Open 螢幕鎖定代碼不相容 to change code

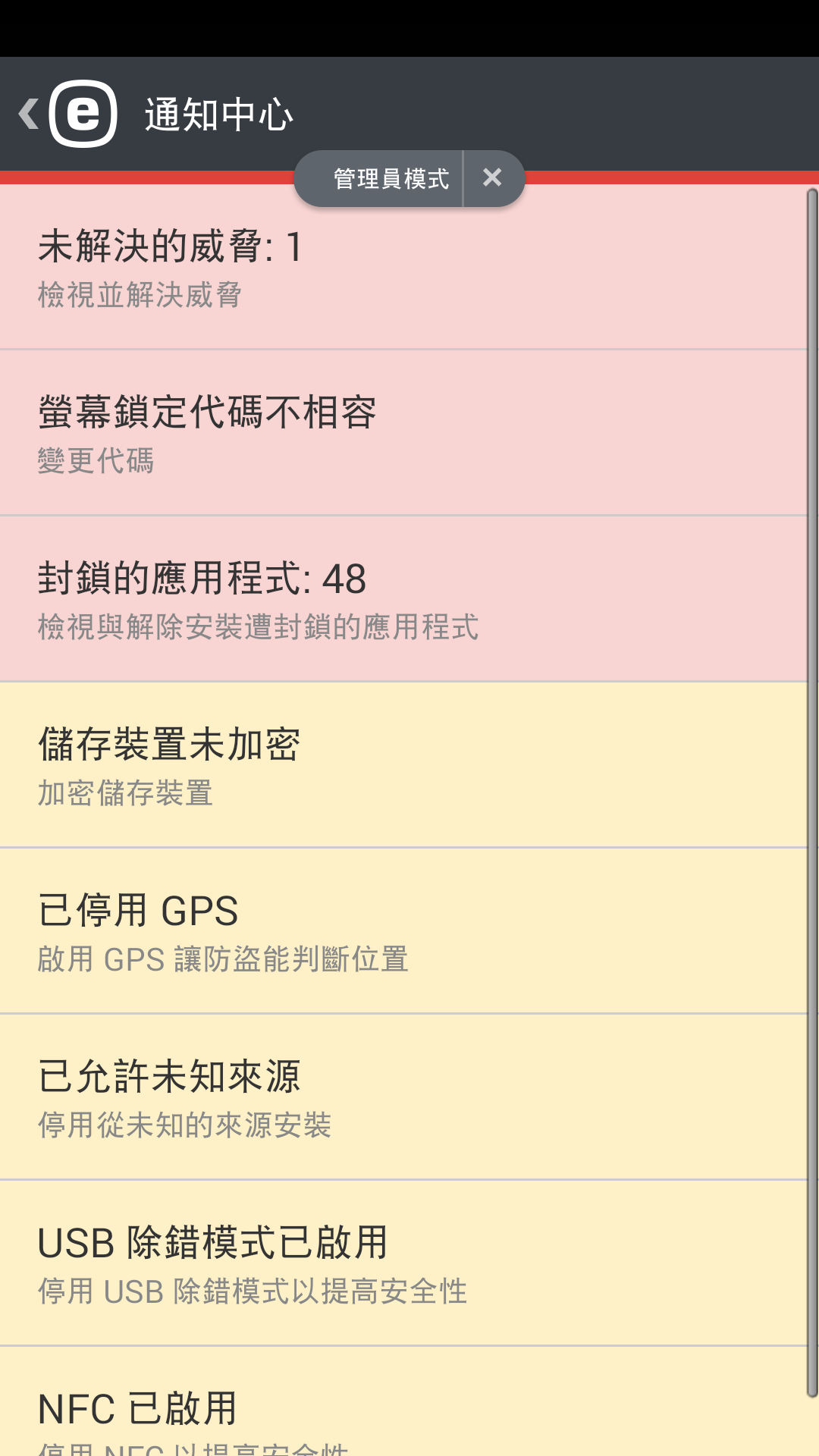402,433
